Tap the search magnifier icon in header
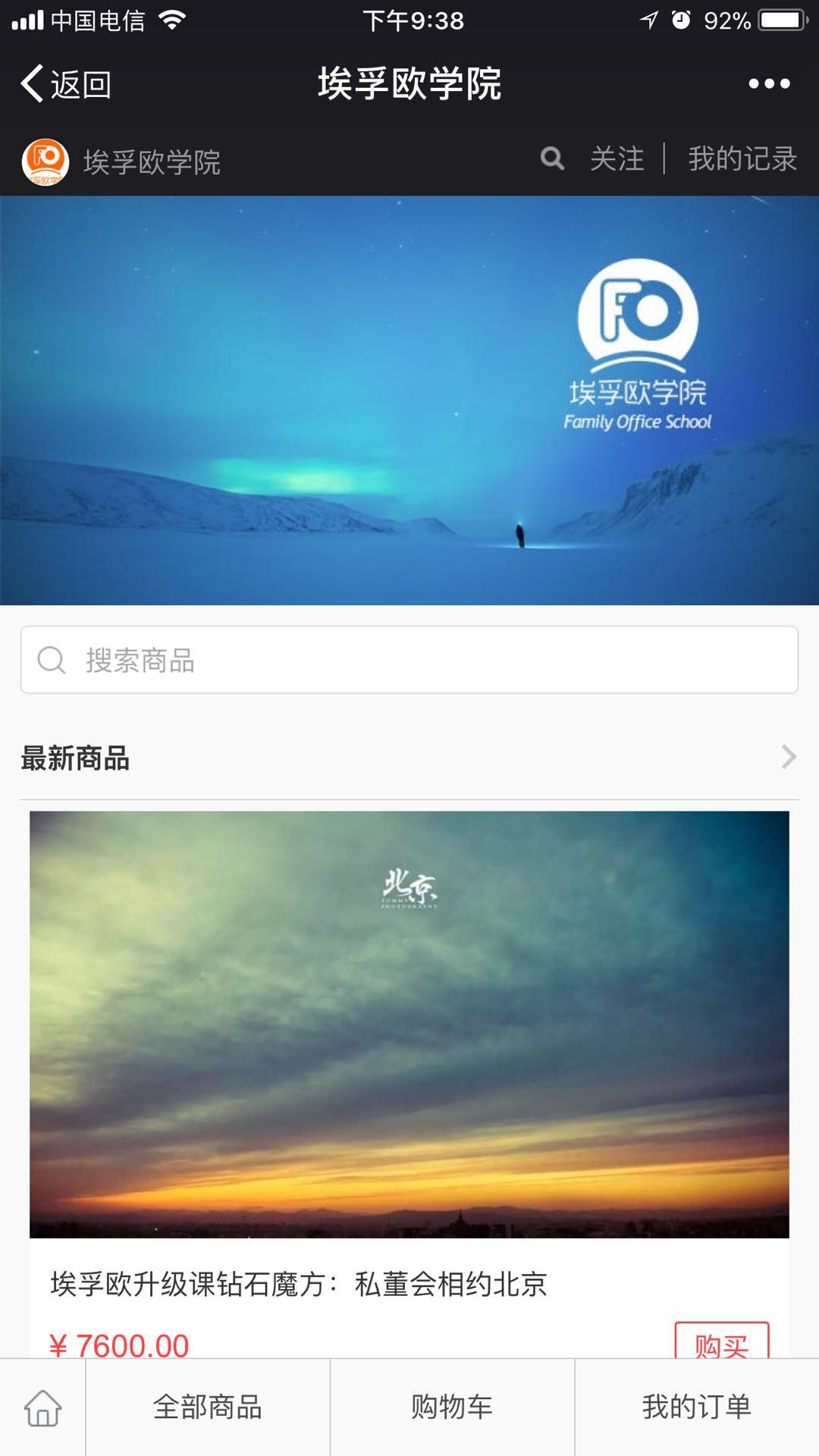Image resolution: width=819 pixels, height=1456 pixels. click(x=552, y=159)
